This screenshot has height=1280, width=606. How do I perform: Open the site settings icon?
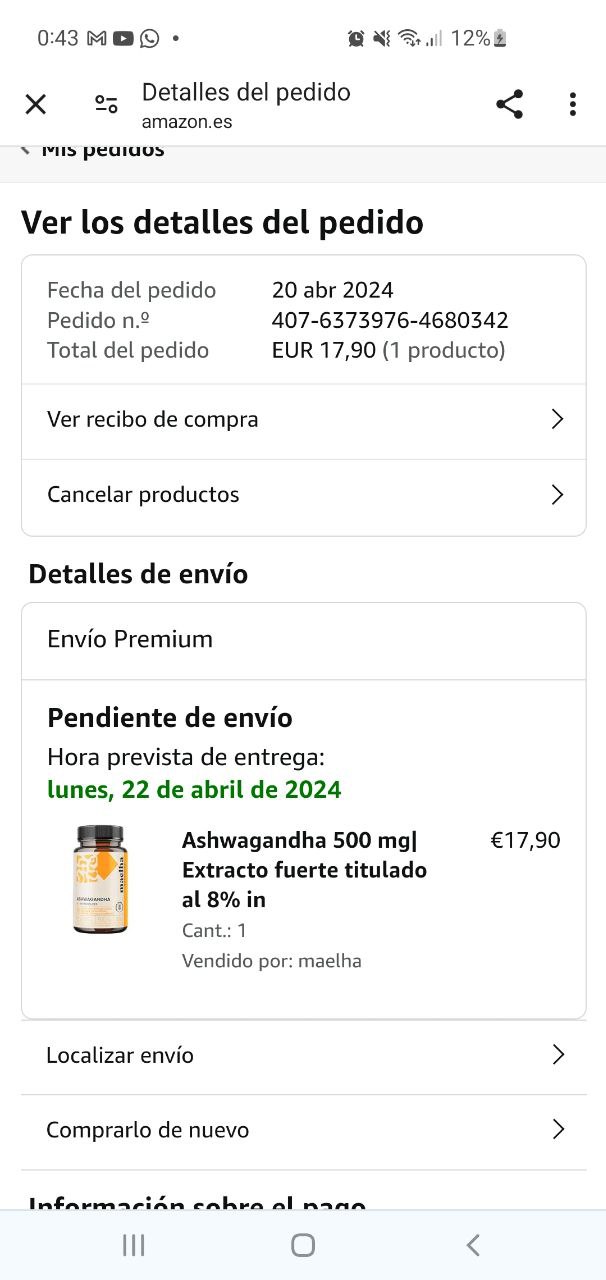106,104
